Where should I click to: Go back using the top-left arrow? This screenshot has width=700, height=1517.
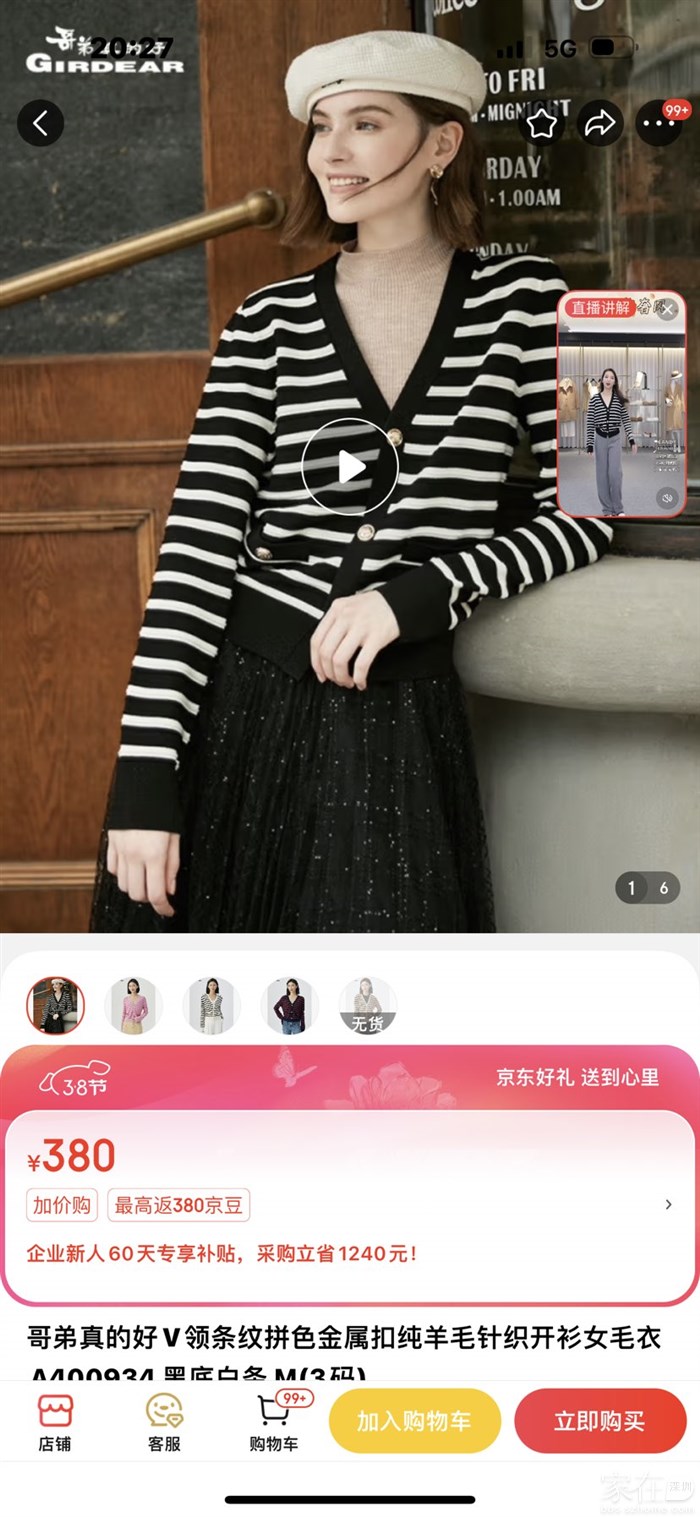point(41,124)
